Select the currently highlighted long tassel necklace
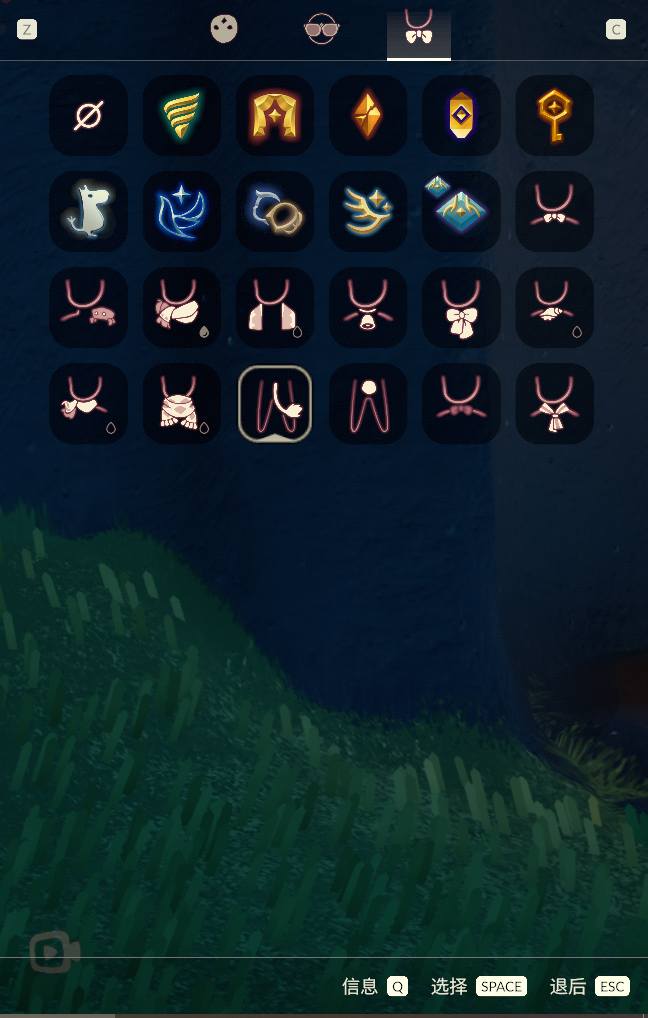The width and height of the screenshot is (648, 1018). coord(274,403)
